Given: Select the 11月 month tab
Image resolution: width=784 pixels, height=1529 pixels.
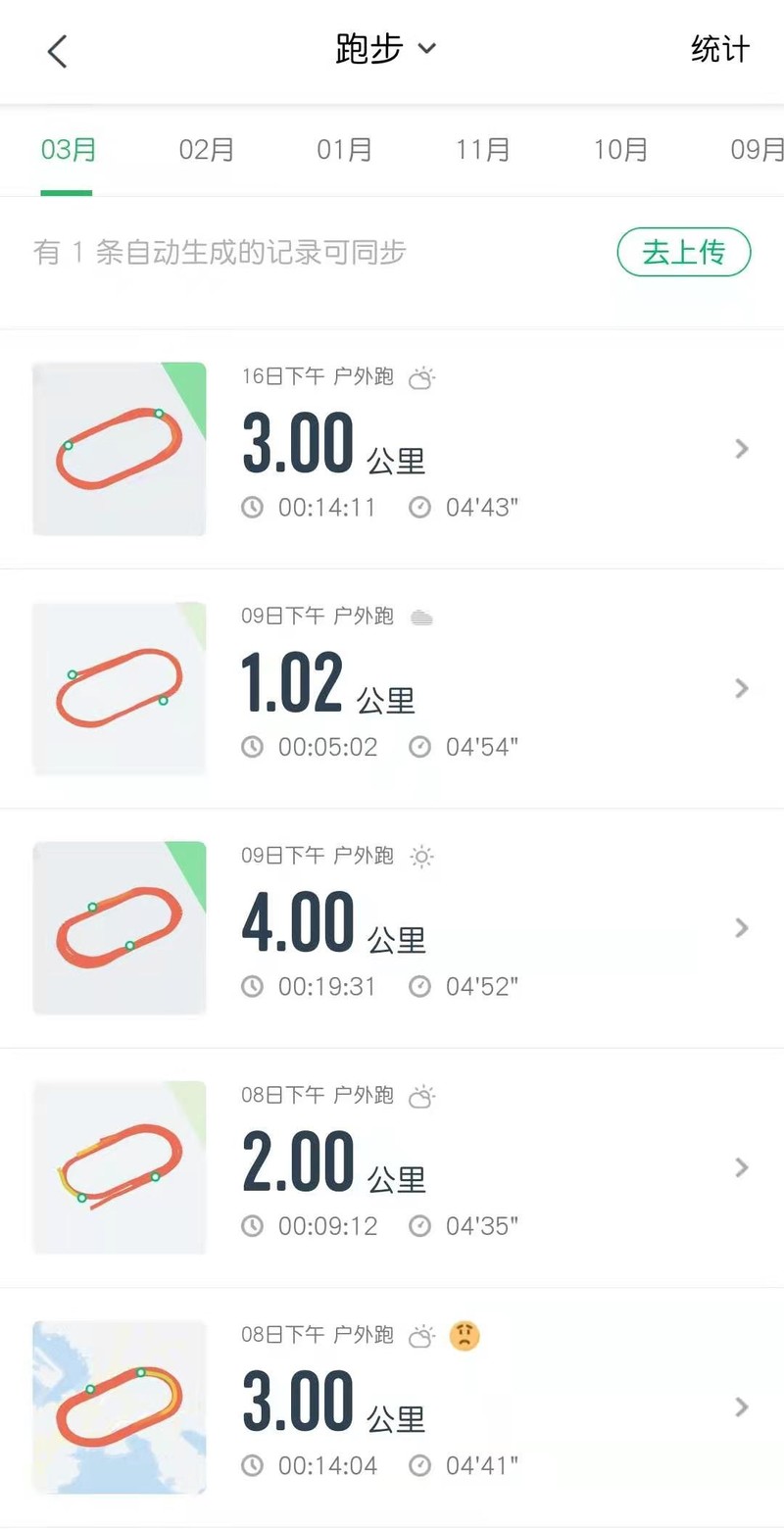Looking at the screenshot, I should click(481, 150).
